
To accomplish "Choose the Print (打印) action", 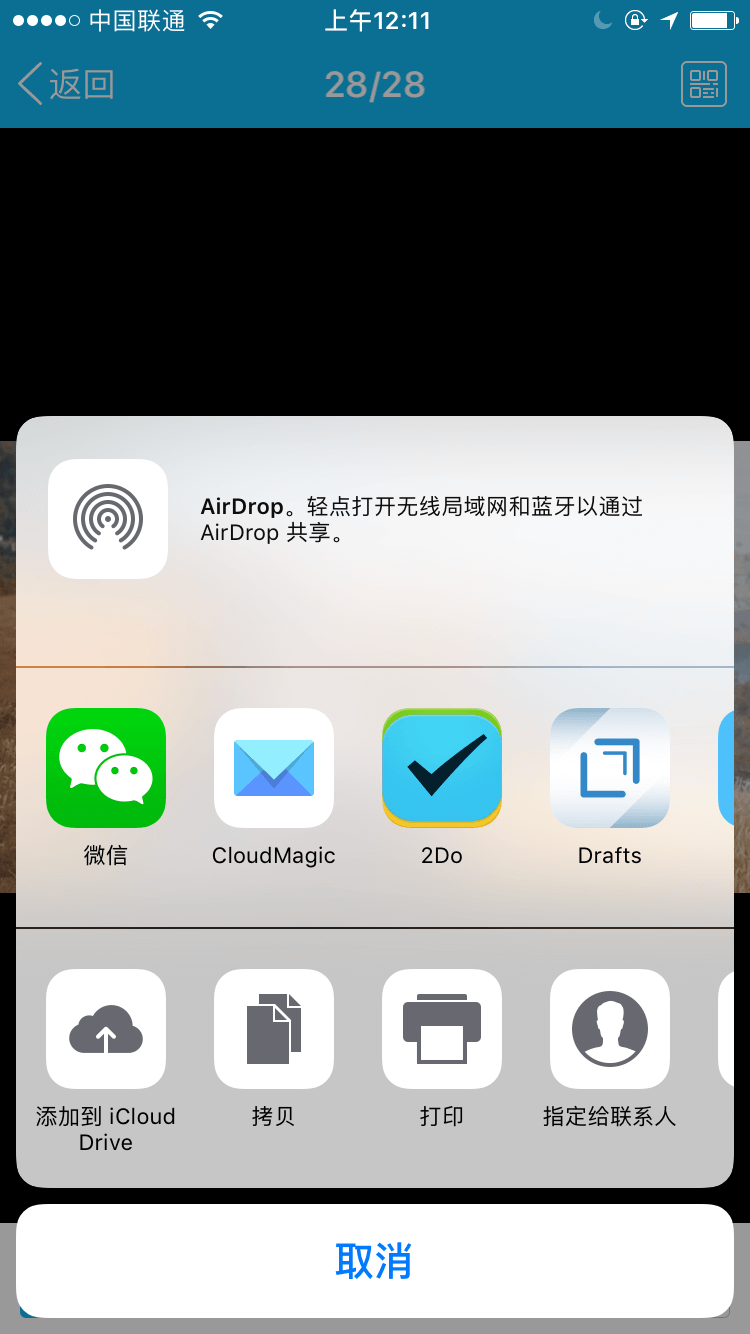I will pos(442,1029).
